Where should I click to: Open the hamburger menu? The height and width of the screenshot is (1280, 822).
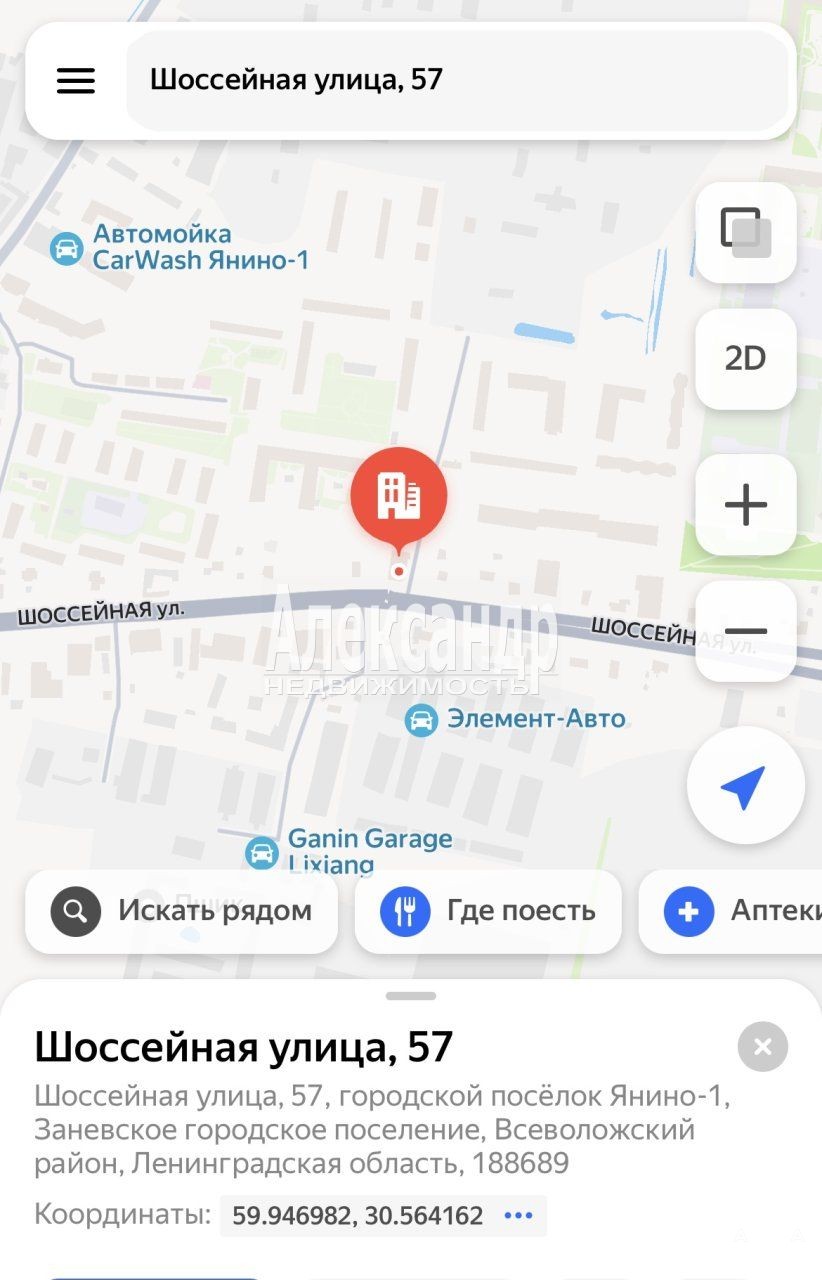click(x=76, y=81)
